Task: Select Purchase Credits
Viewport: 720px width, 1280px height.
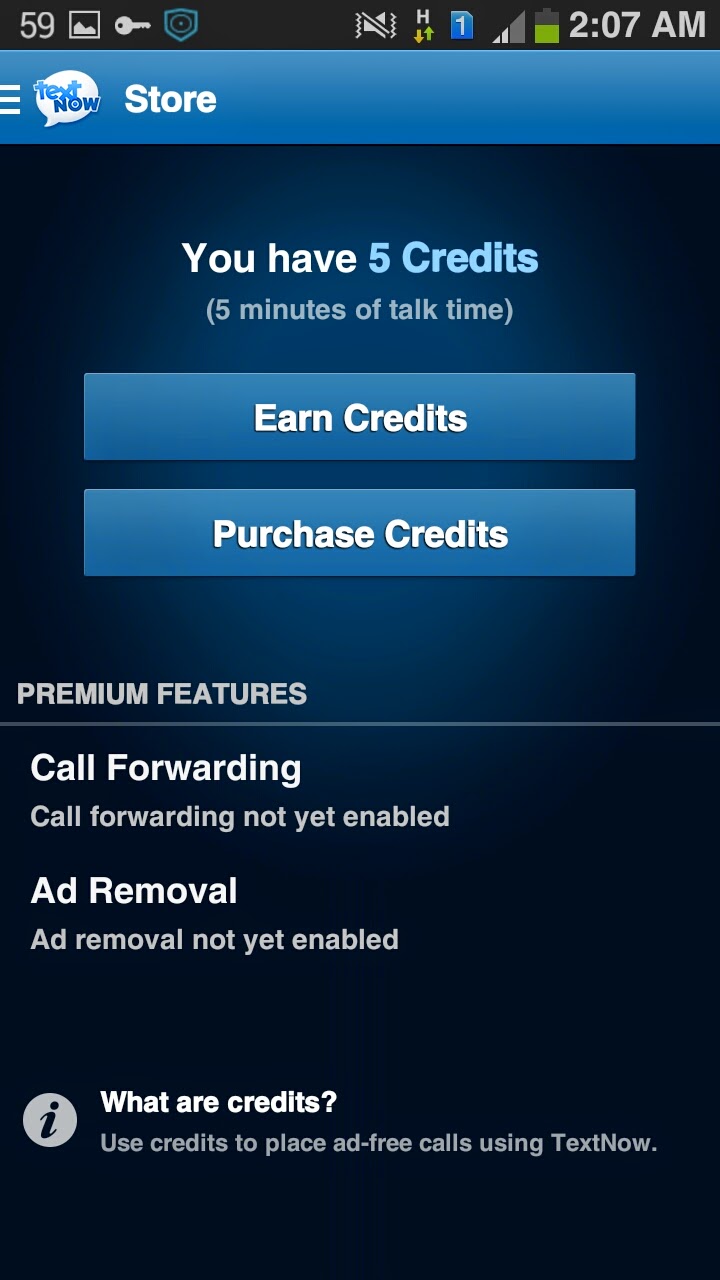Action: click(359, 533)
